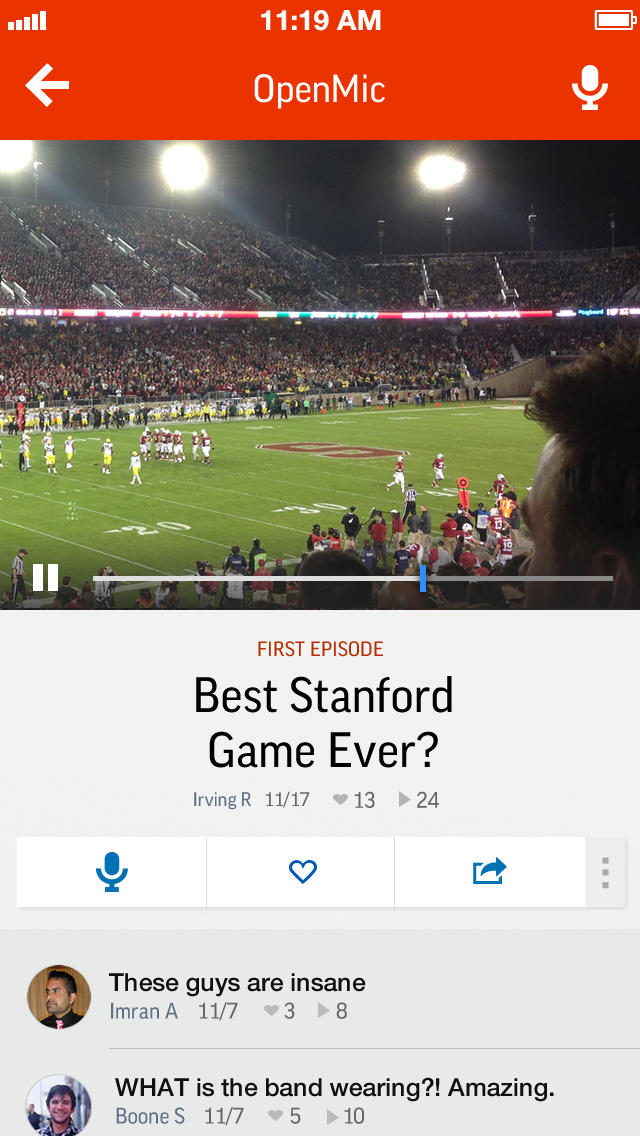Screen dimensions: 640x1136
Task: Open Imran A's comment "These guys are insane"
Action: click(237, 983)
